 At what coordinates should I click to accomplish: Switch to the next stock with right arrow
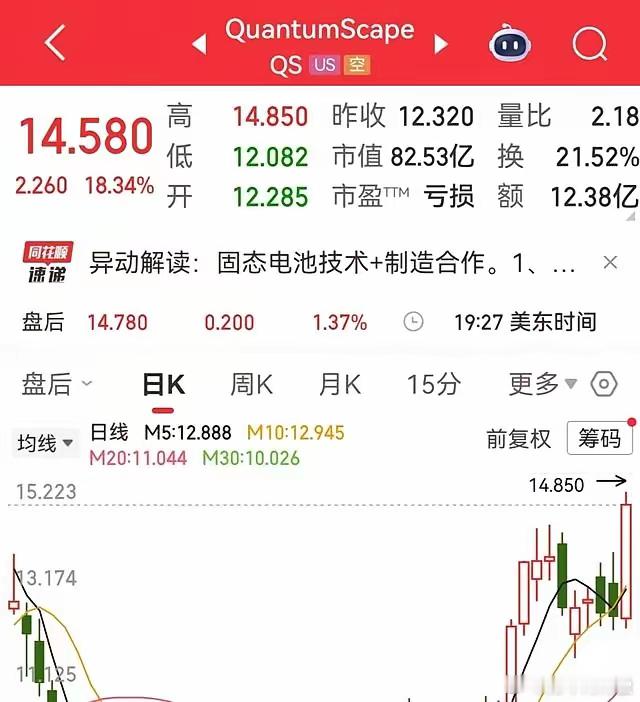pyautogui.click(x=441, y=44)
